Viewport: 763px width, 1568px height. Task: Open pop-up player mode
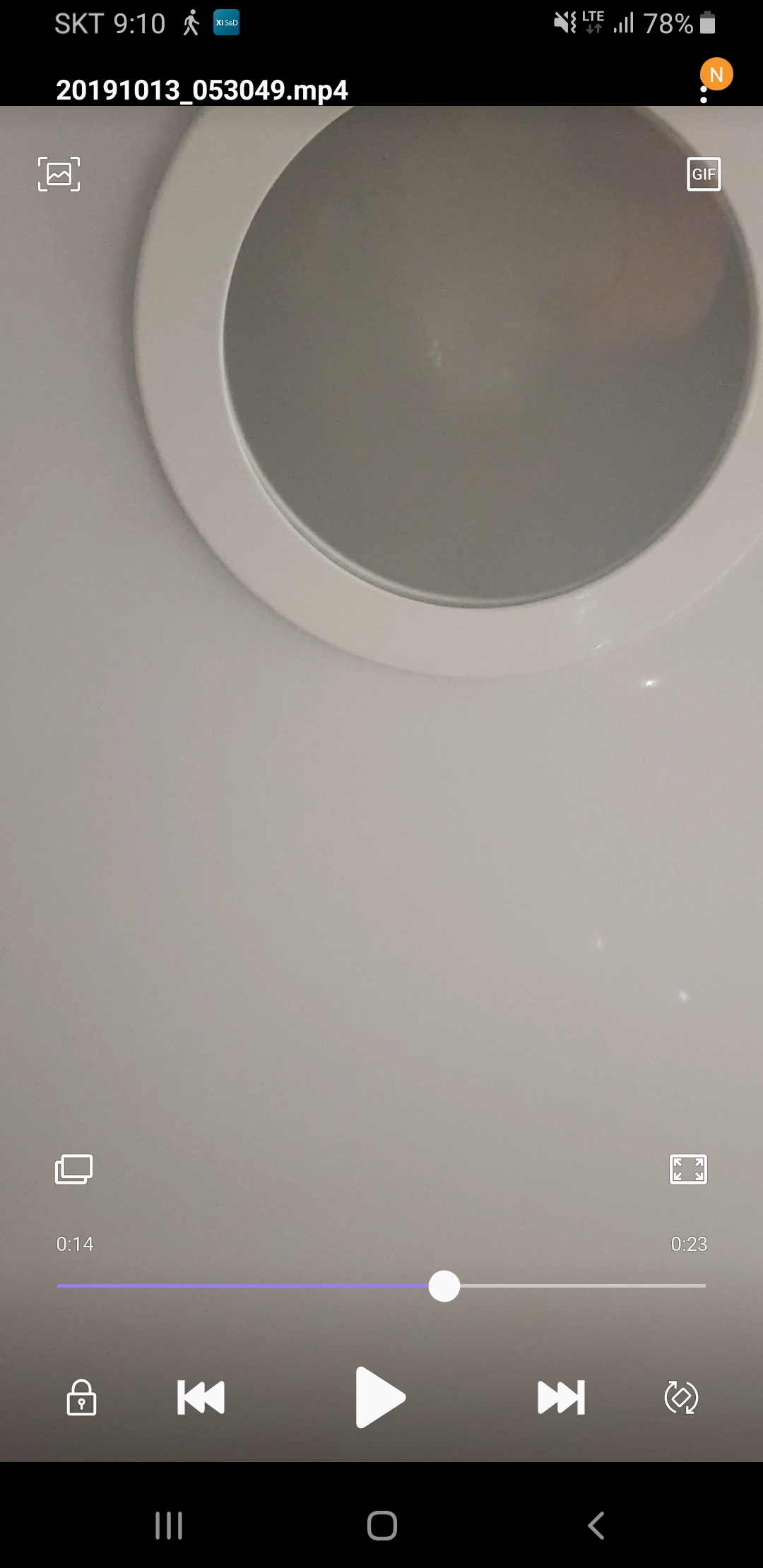(x=73, y=1170)
